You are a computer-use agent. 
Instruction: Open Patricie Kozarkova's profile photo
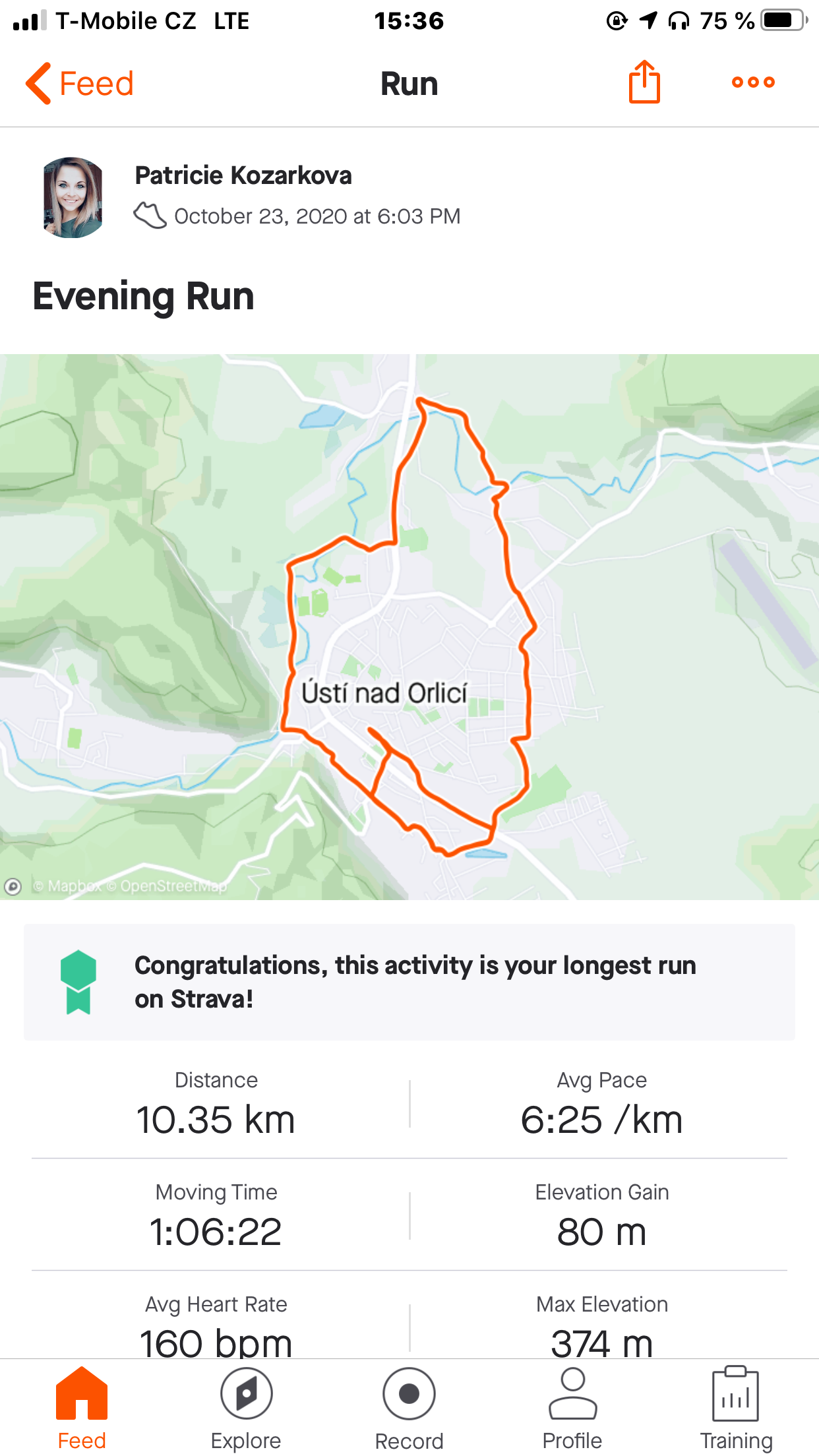tap(73, 197)
